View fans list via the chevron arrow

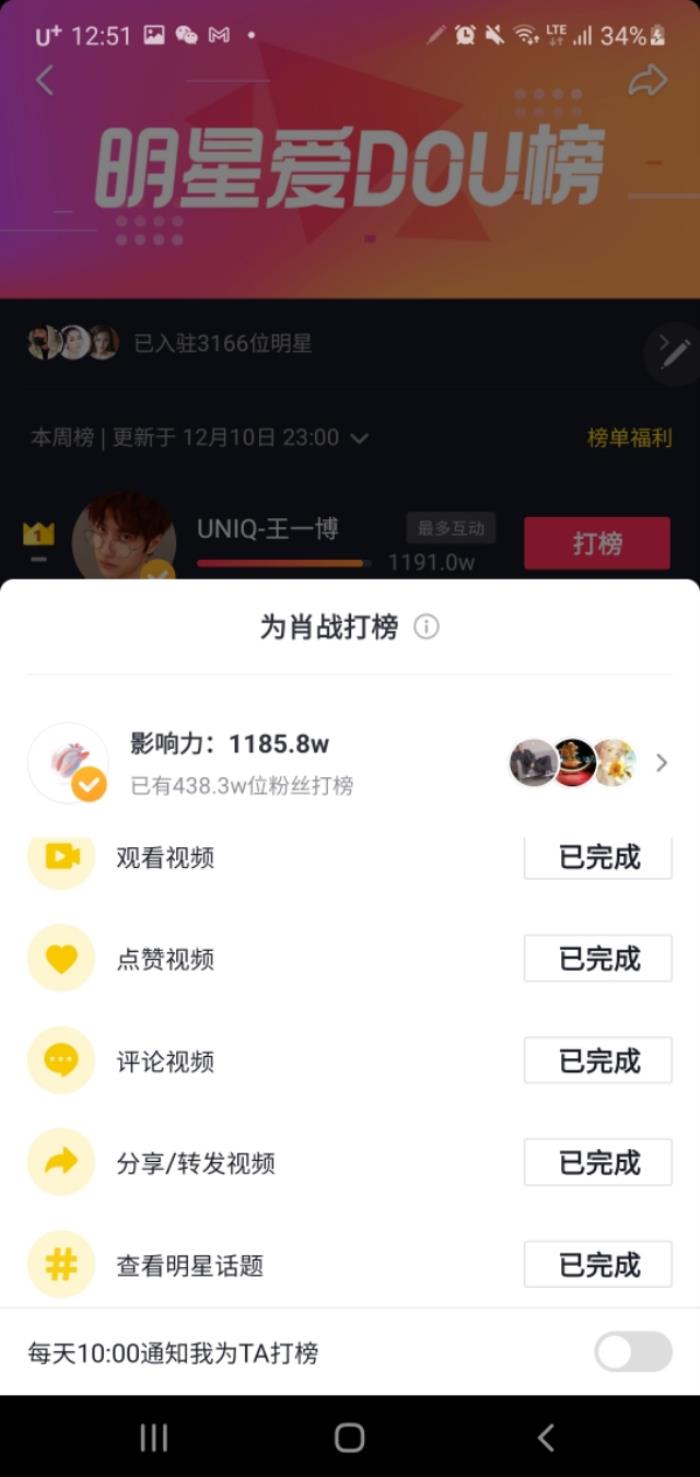661,763
